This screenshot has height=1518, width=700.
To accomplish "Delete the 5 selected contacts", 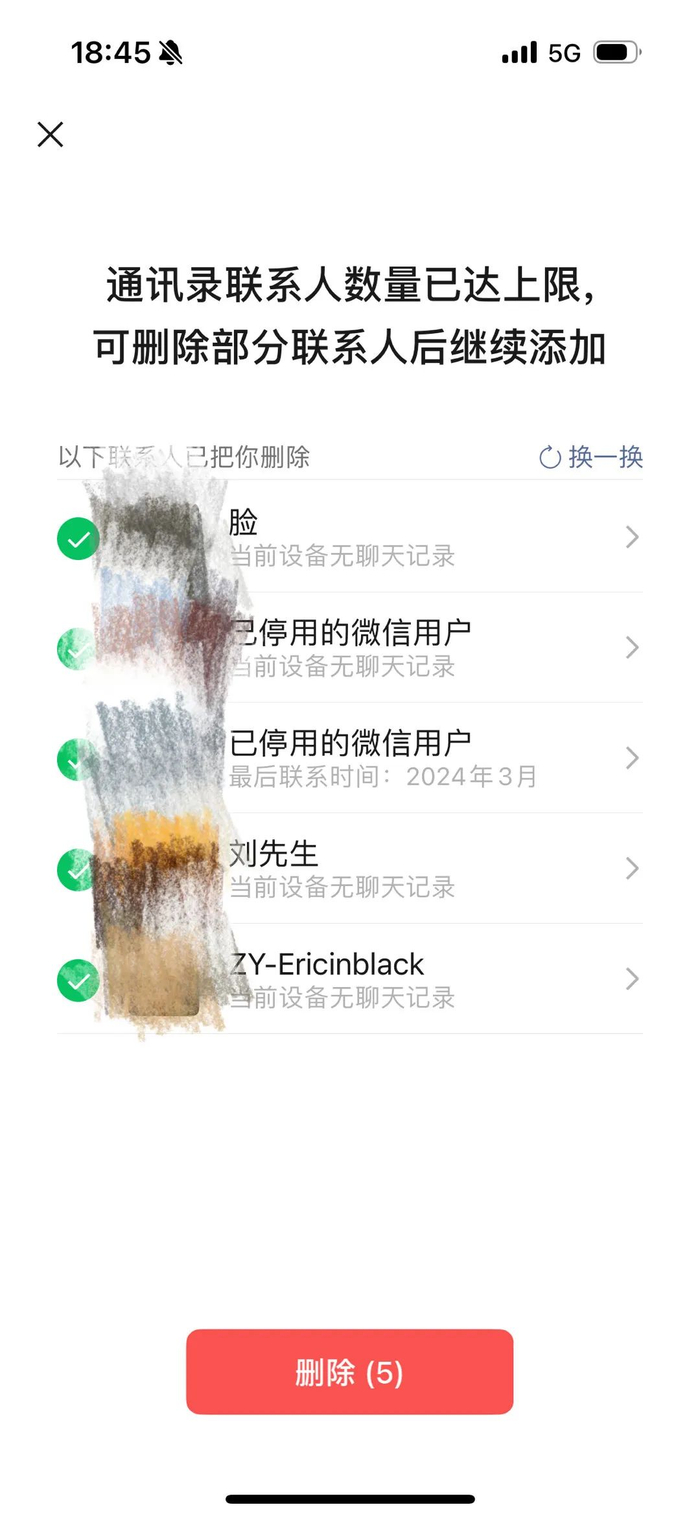I will (x=349, y=1372).
